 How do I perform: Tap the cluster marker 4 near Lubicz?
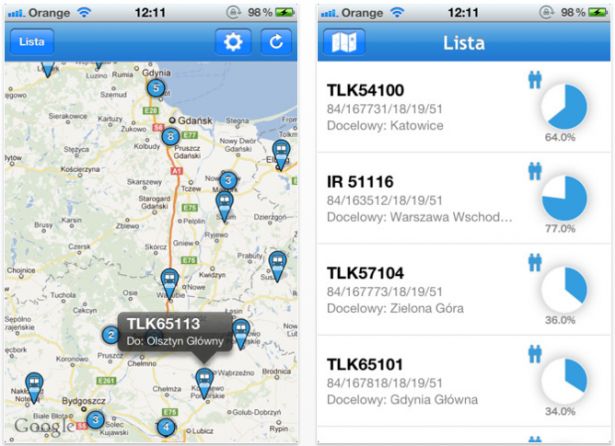pyautogui.click(x=164, y=428)
